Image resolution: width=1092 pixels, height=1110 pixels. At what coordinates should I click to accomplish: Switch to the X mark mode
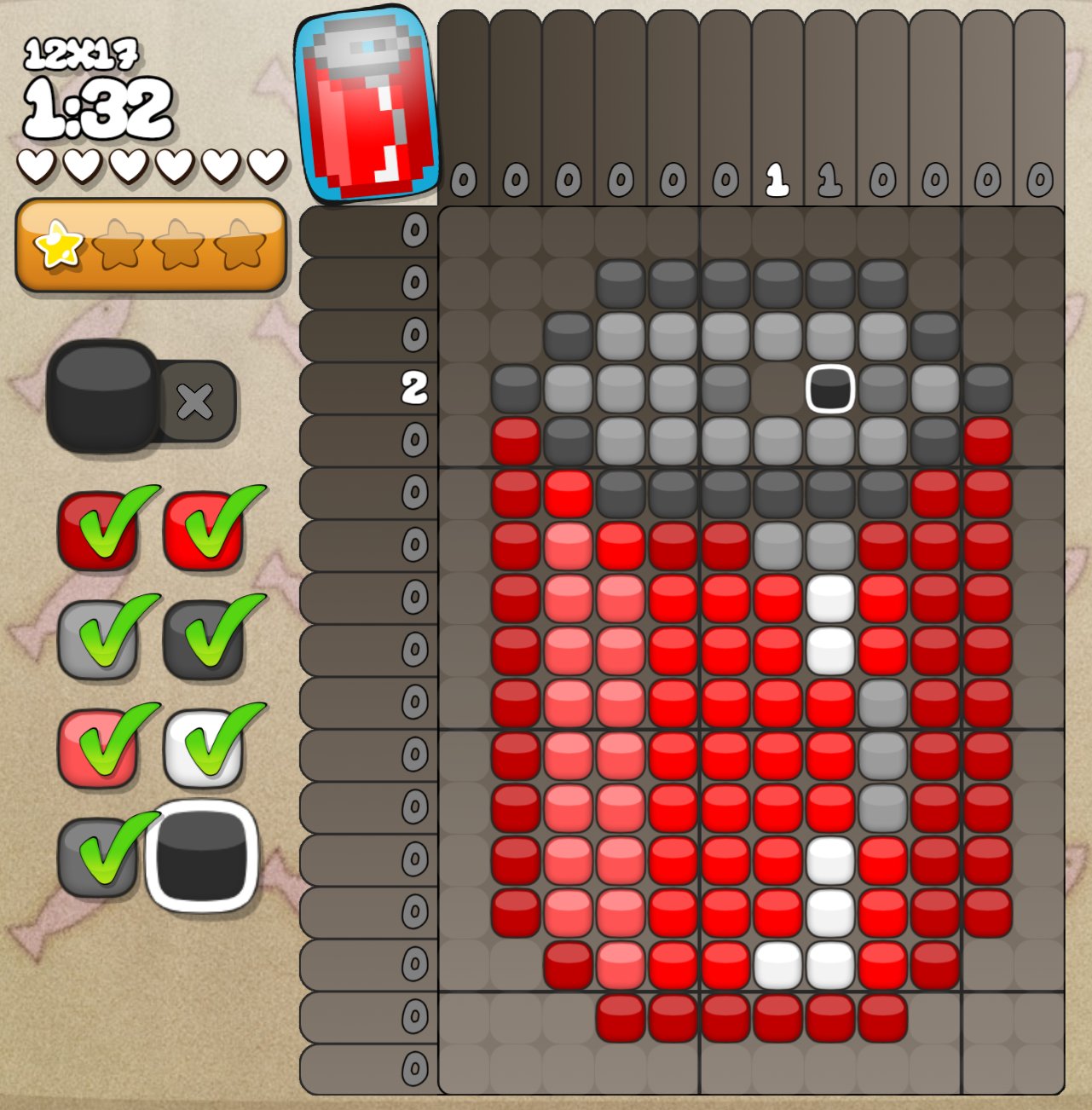coord(195,401)
